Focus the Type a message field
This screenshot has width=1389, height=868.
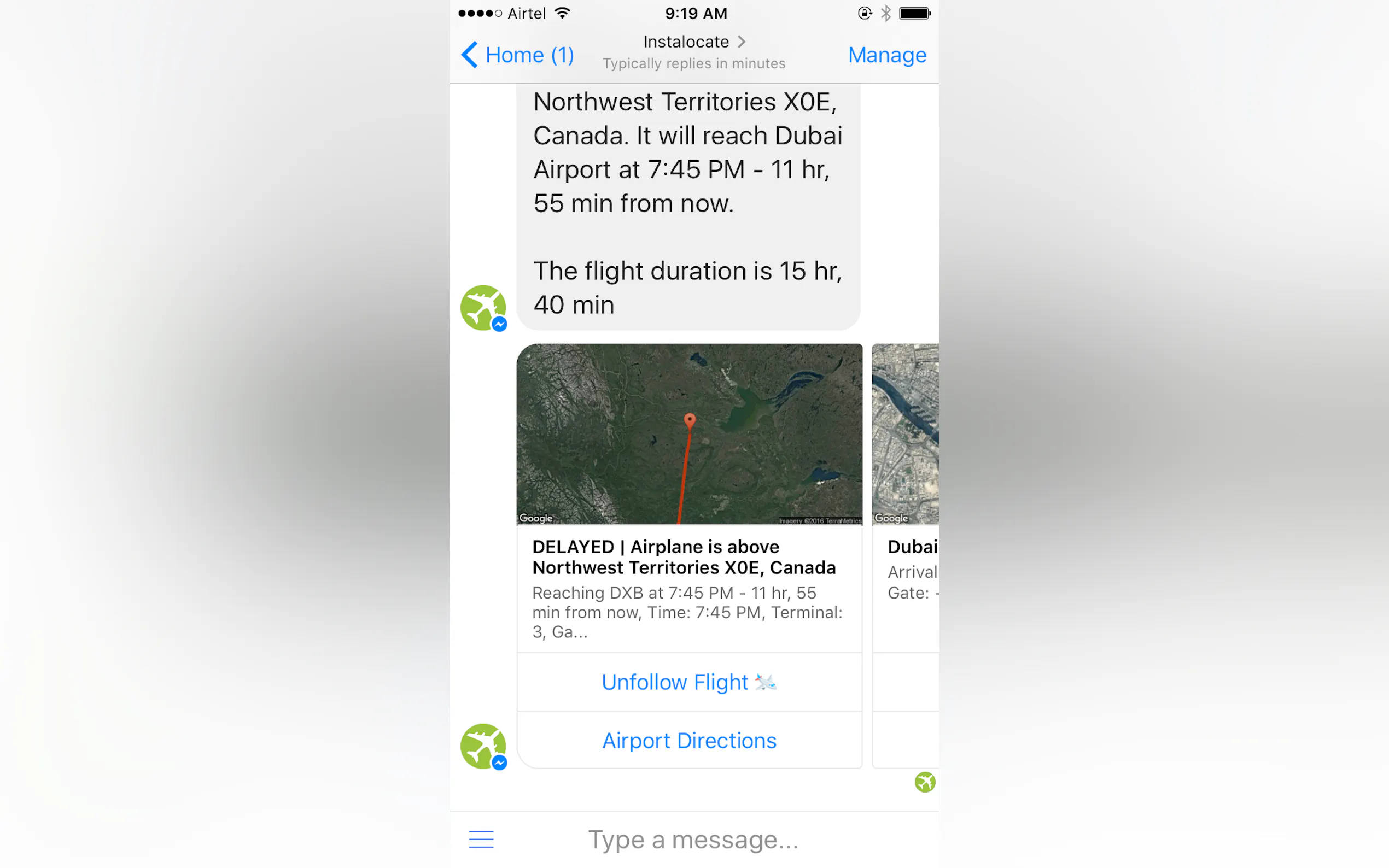click(693, 839)
